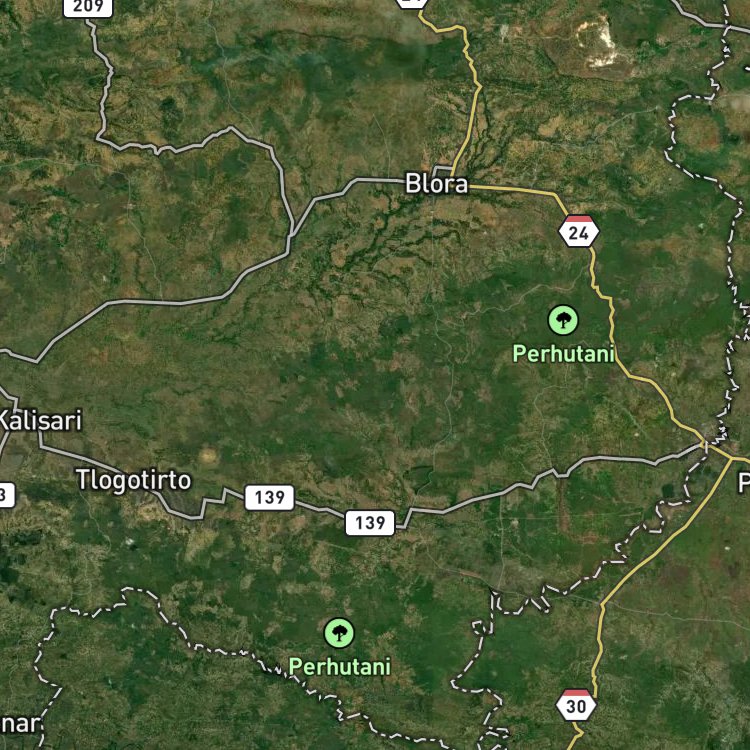Viewport: 750px width, 750px height.
Task: Select the Blora place label
Action: click(x=436, y=184)
